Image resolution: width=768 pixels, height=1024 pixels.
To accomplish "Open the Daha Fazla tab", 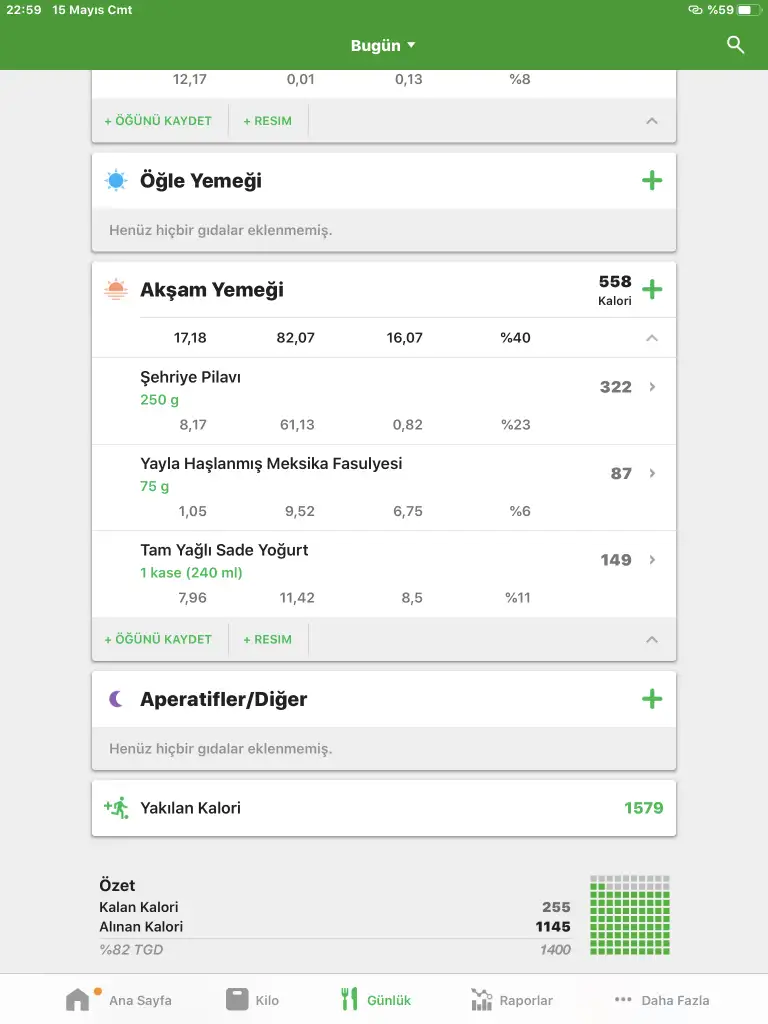I will 661,999.
